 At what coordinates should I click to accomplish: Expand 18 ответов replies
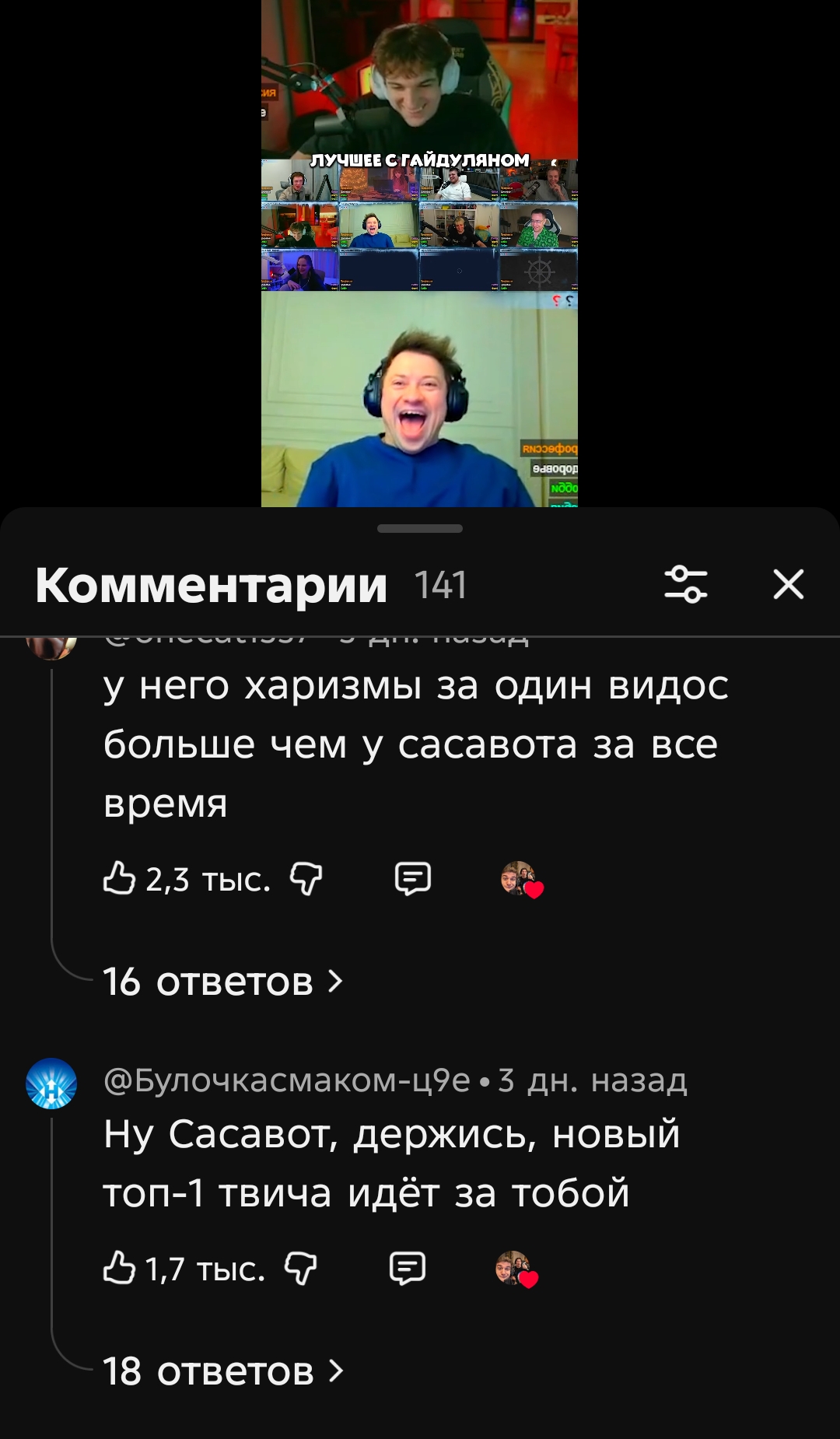point(222,1371)
